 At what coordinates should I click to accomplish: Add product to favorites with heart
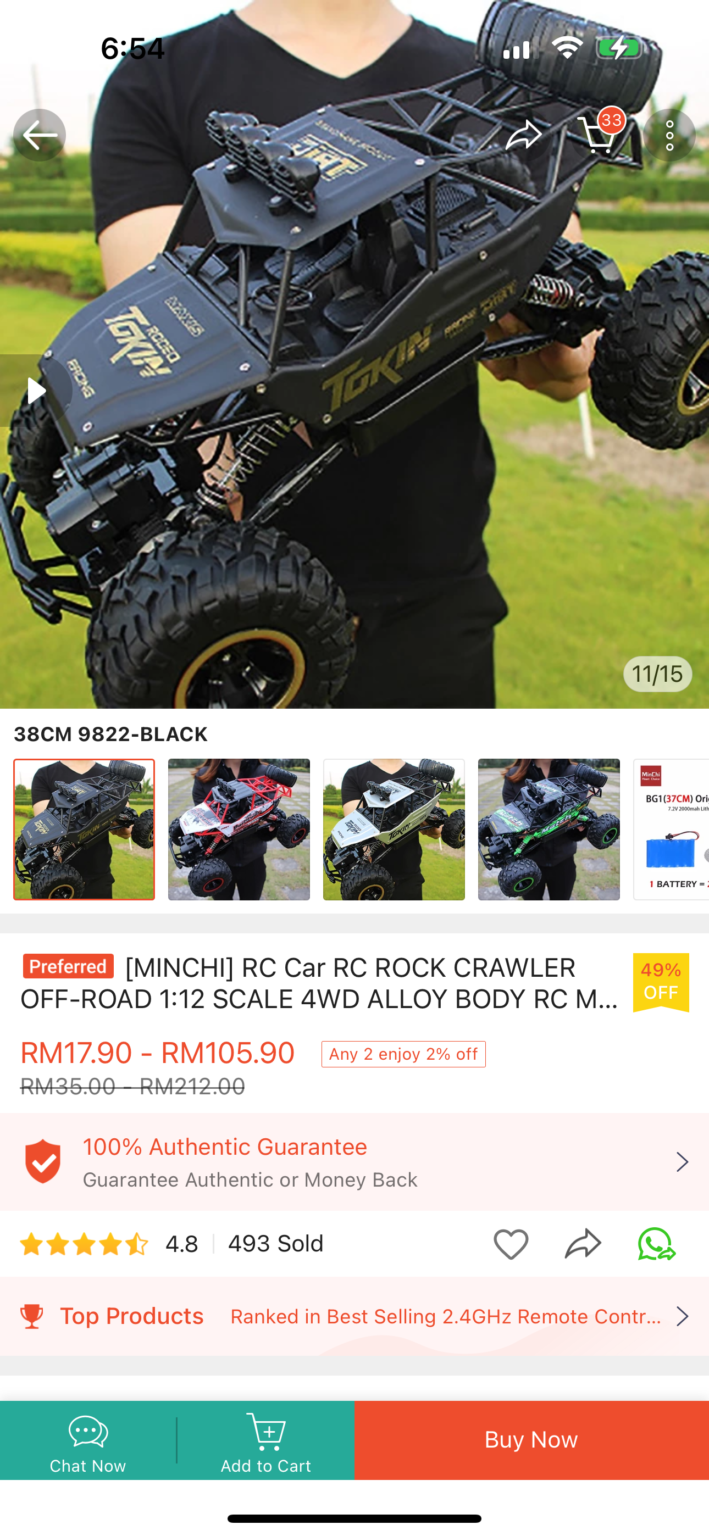[511, 1244]
